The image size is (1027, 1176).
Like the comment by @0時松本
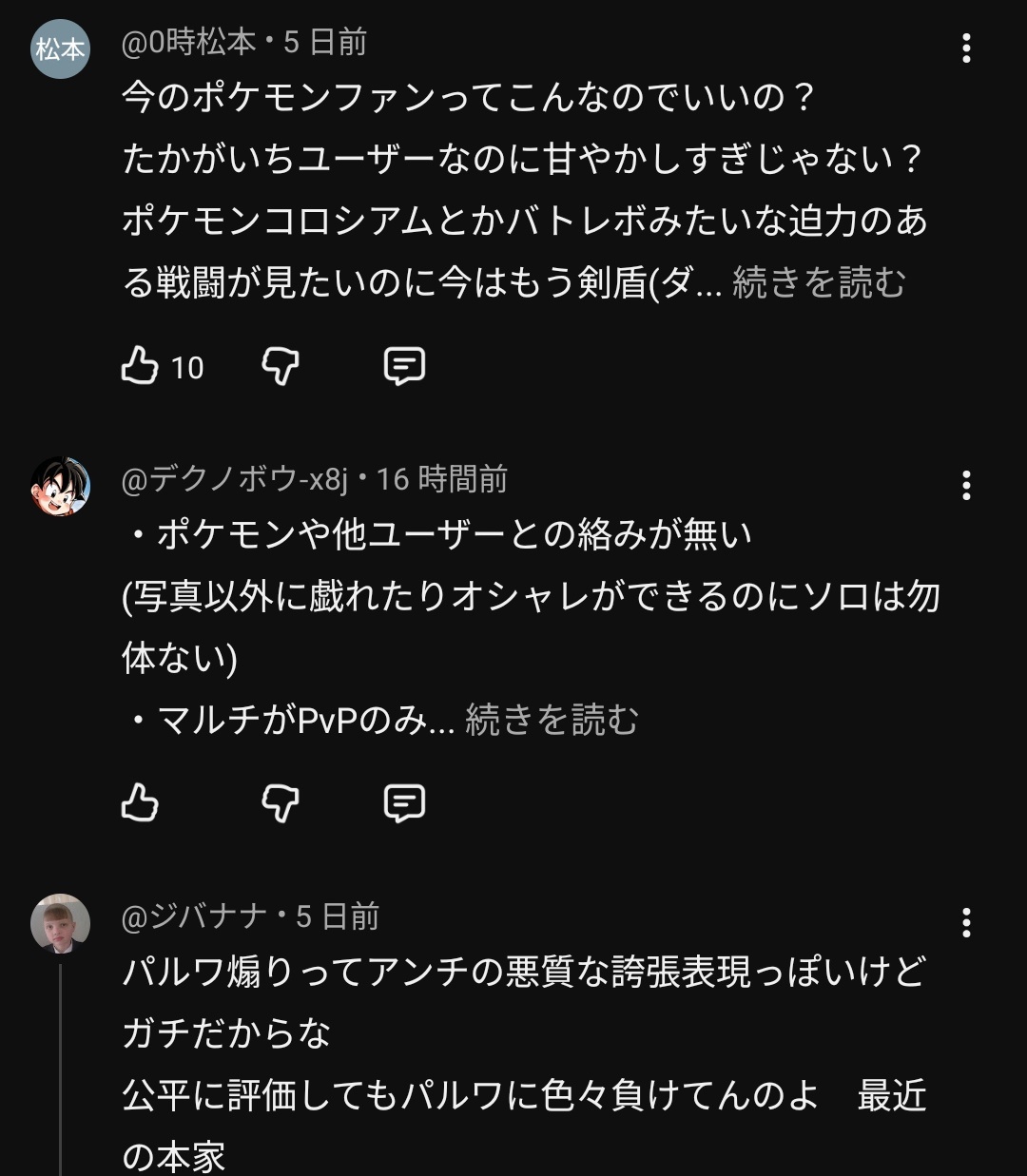(x=140, y=366)
